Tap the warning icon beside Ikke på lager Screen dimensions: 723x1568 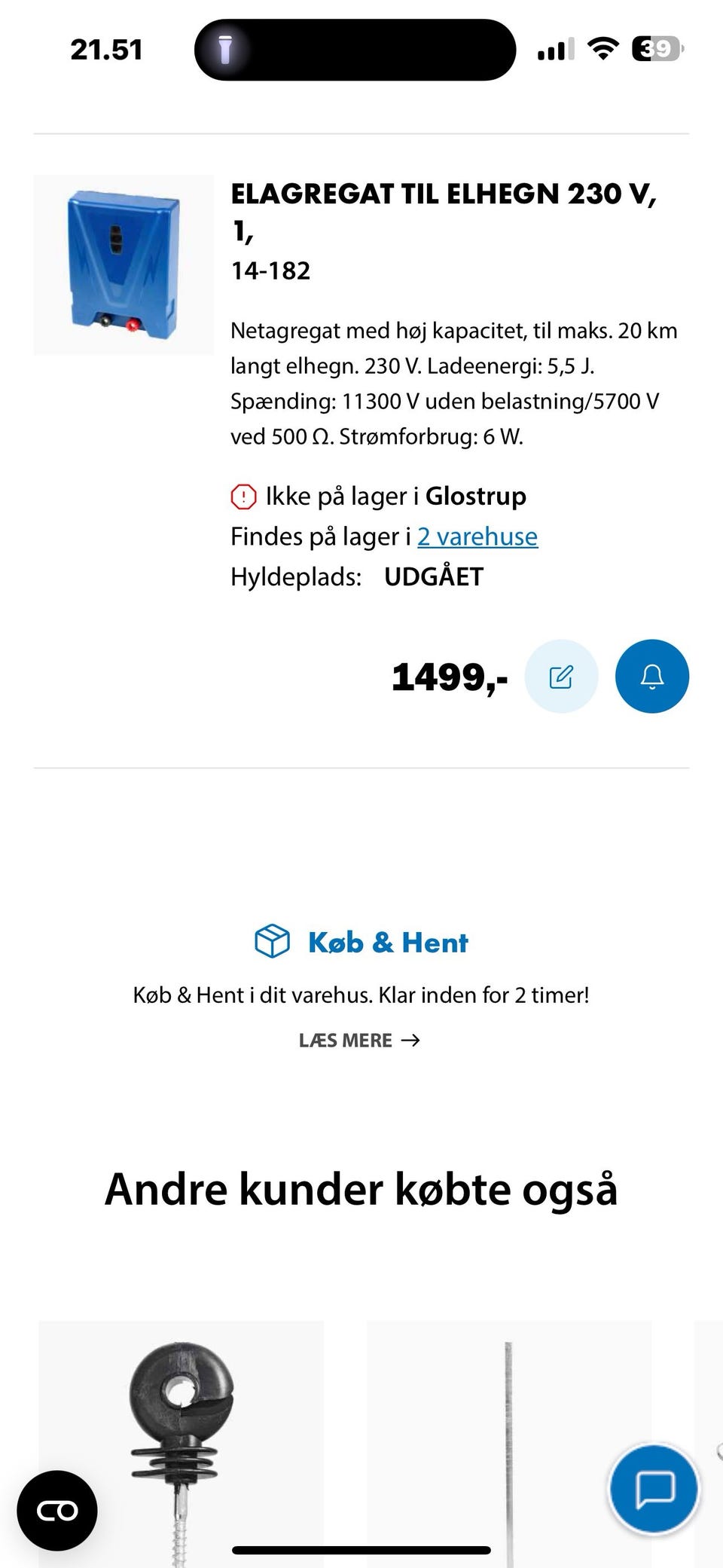tap(245, 496)
